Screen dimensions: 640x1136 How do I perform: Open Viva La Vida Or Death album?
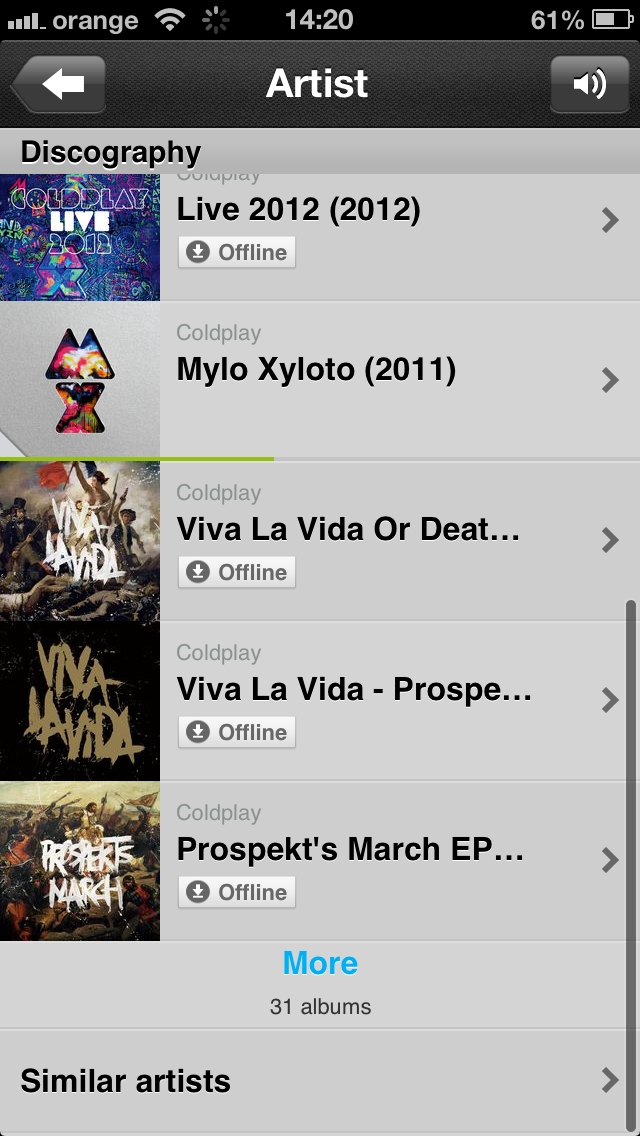point(320,541)
